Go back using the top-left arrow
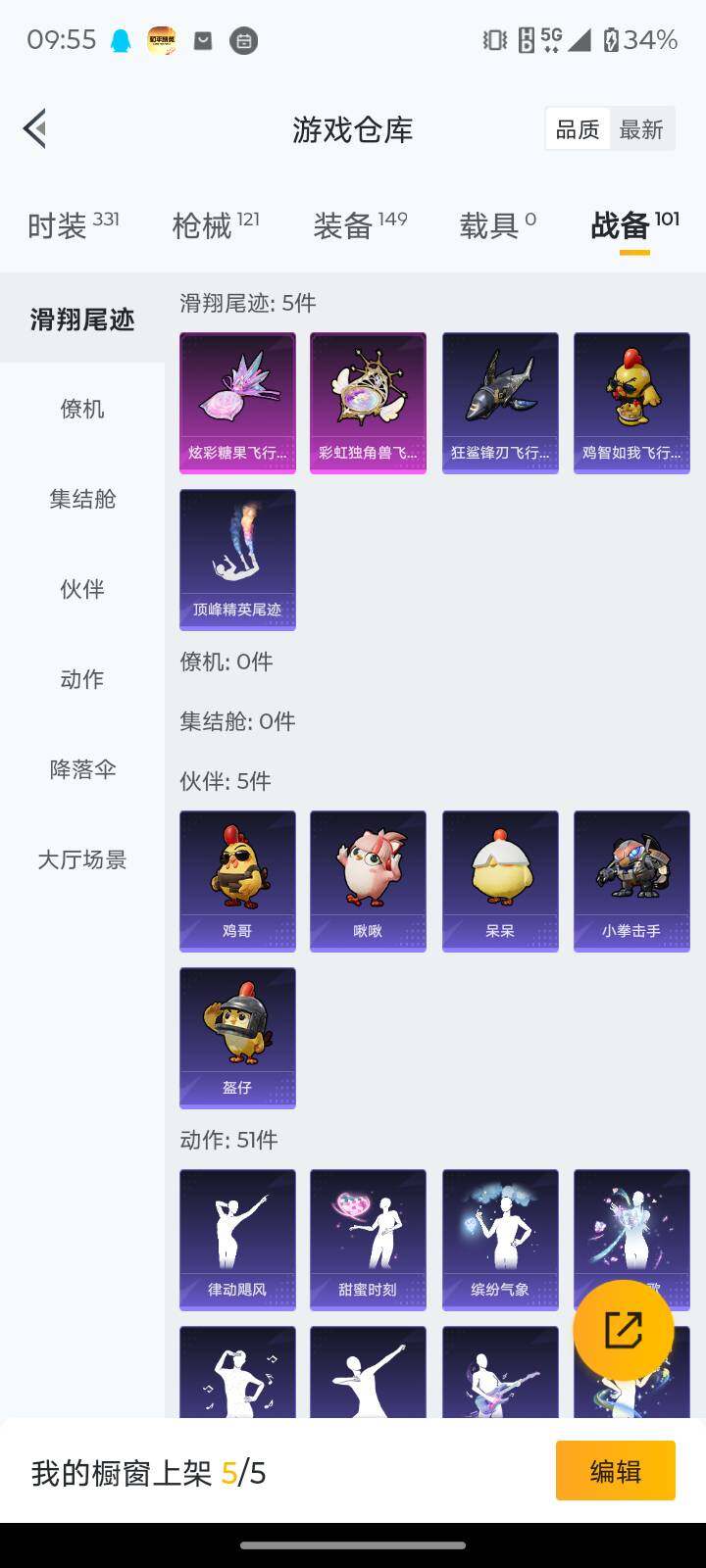 (35, 128)
